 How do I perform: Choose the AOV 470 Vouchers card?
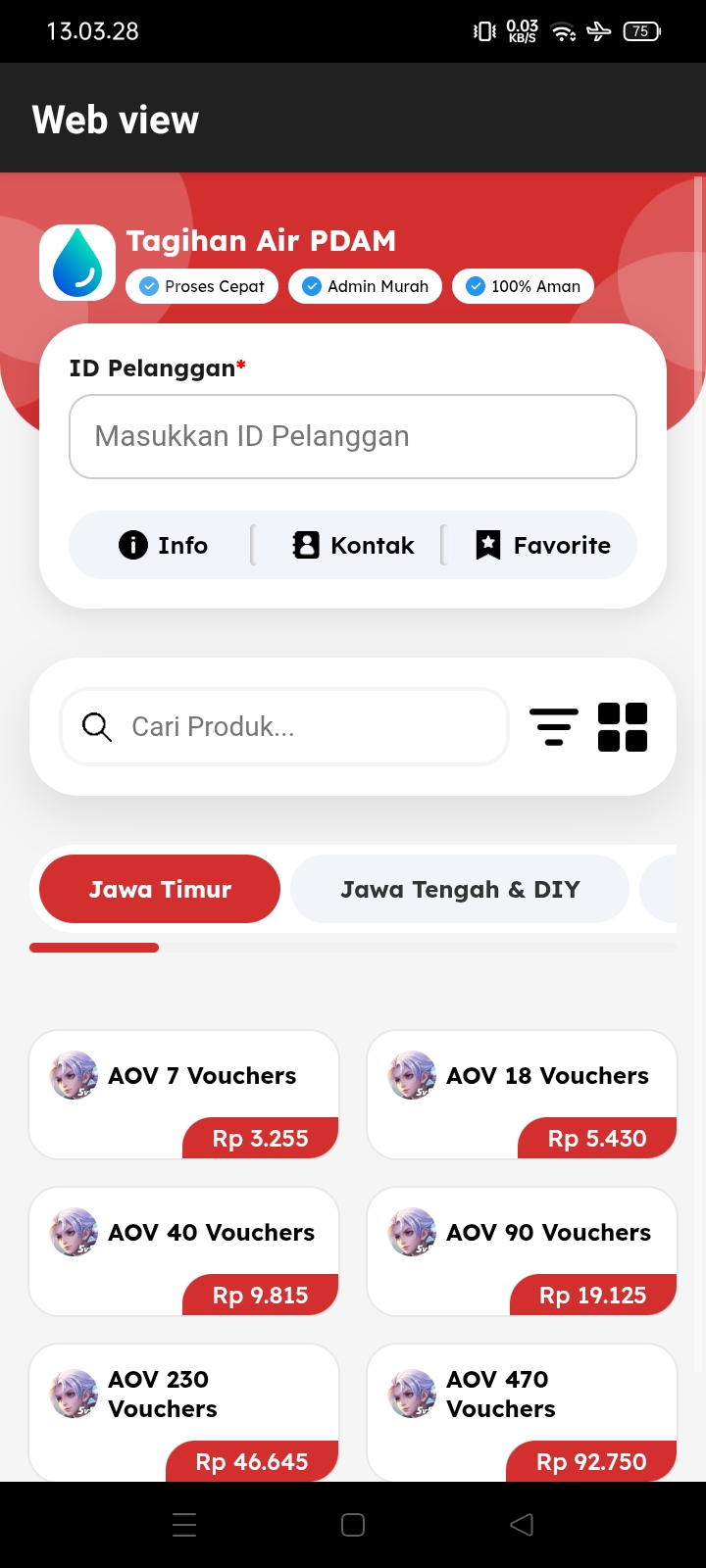pos(522,1409)
